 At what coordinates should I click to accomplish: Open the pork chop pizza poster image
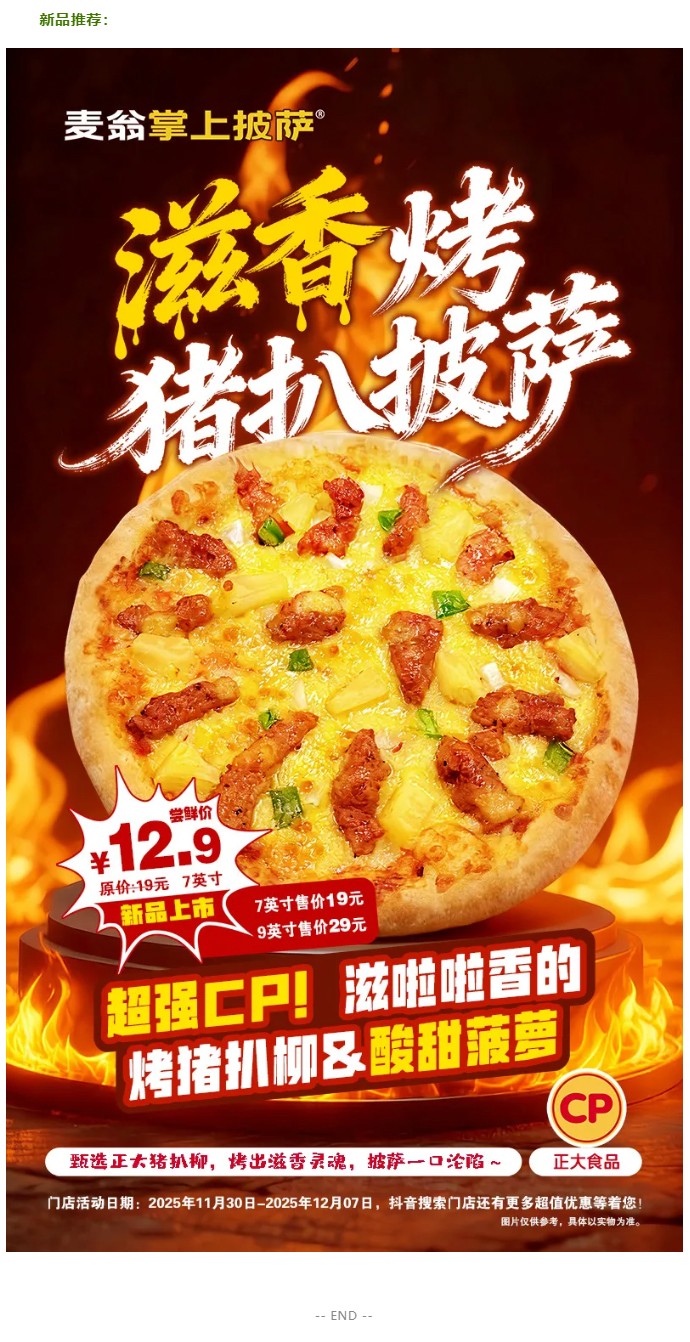click(344, 650)
